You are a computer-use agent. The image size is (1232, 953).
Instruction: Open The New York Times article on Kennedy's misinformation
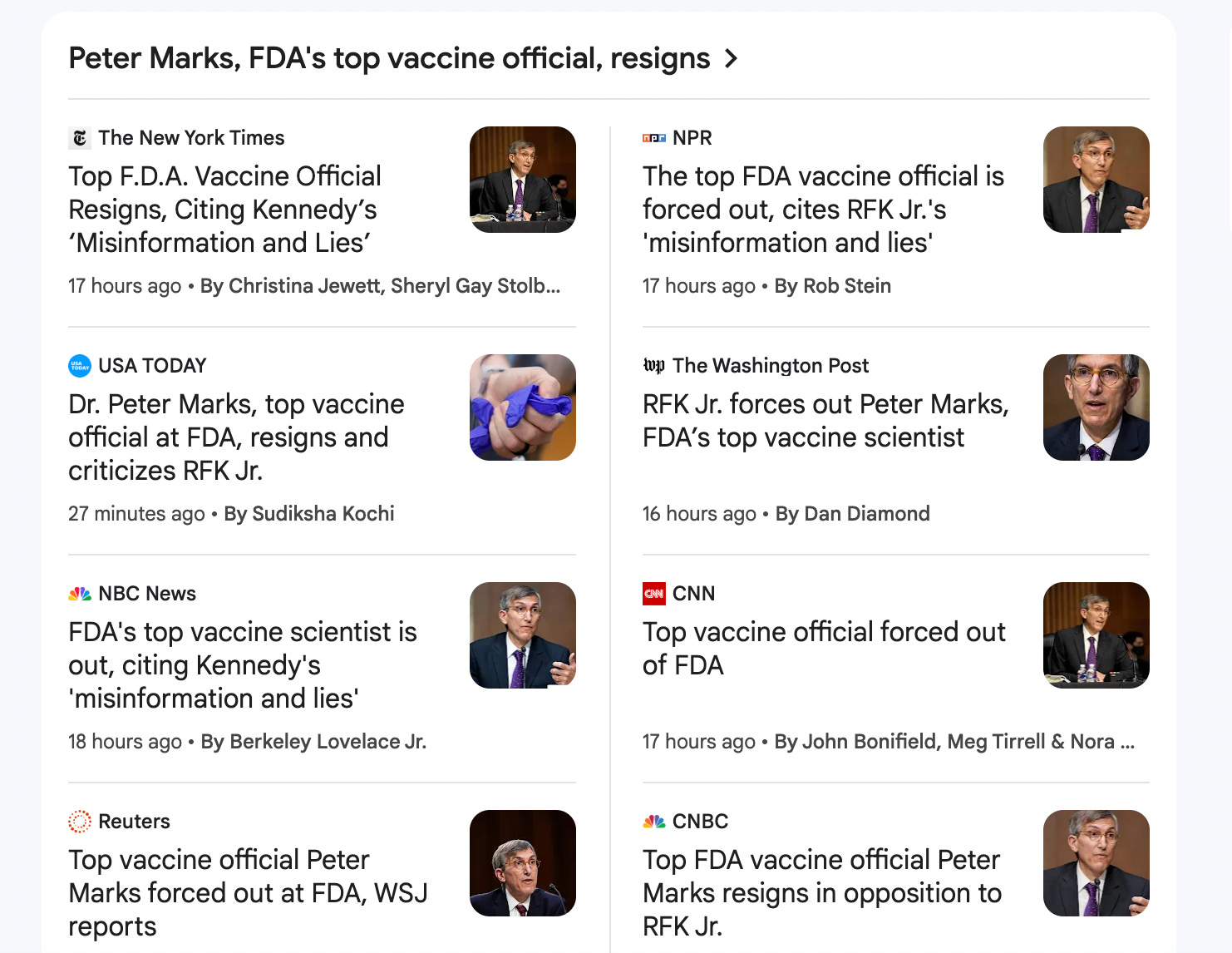[224, 210]
